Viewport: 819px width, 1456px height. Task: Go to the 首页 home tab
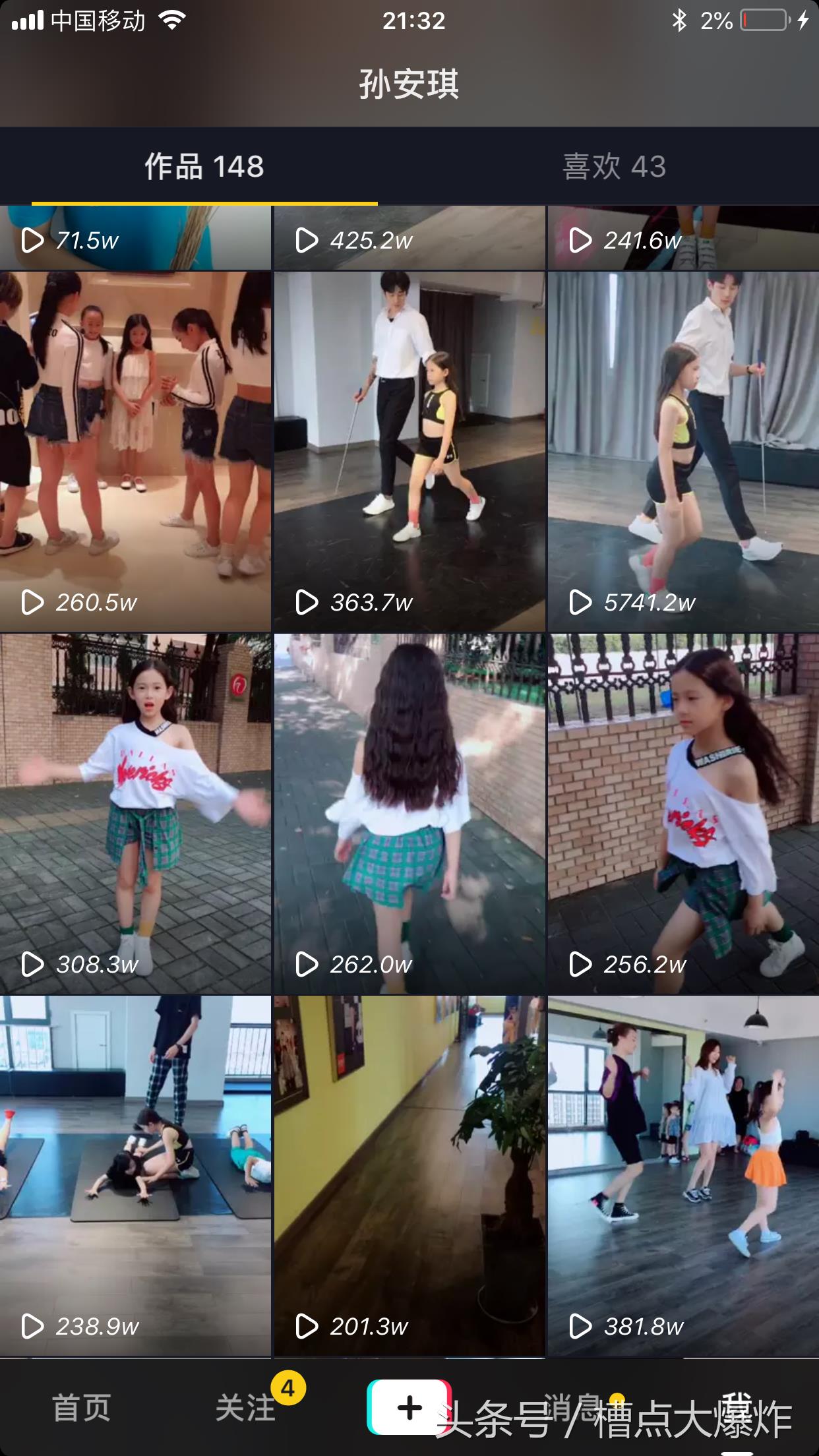82,1407
